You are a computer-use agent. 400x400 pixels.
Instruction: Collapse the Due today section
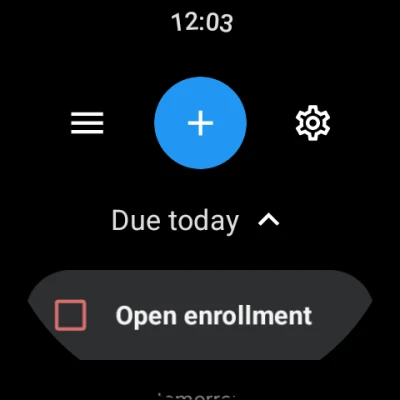point(269,220)
